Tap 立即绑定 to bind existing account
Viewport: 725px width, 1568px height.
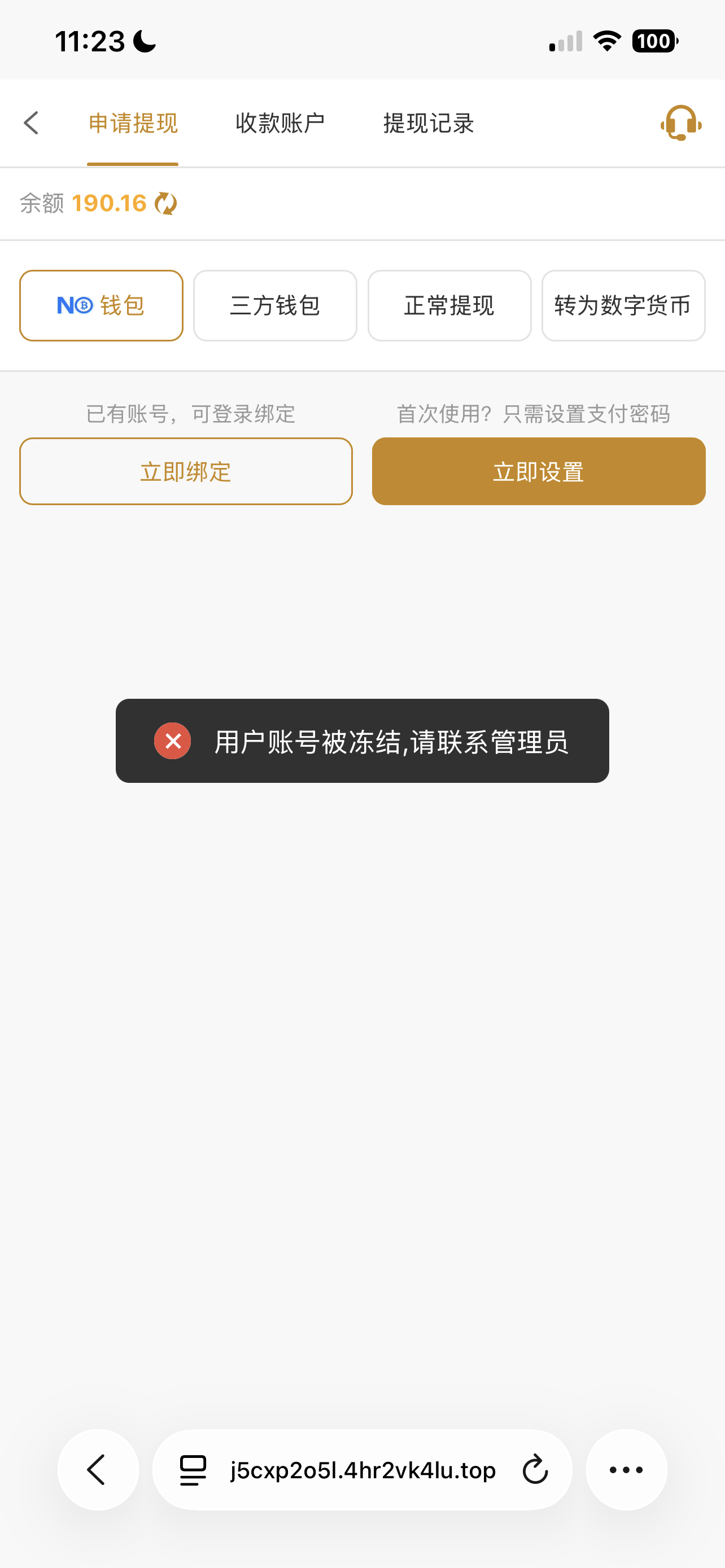coord(186,471)
